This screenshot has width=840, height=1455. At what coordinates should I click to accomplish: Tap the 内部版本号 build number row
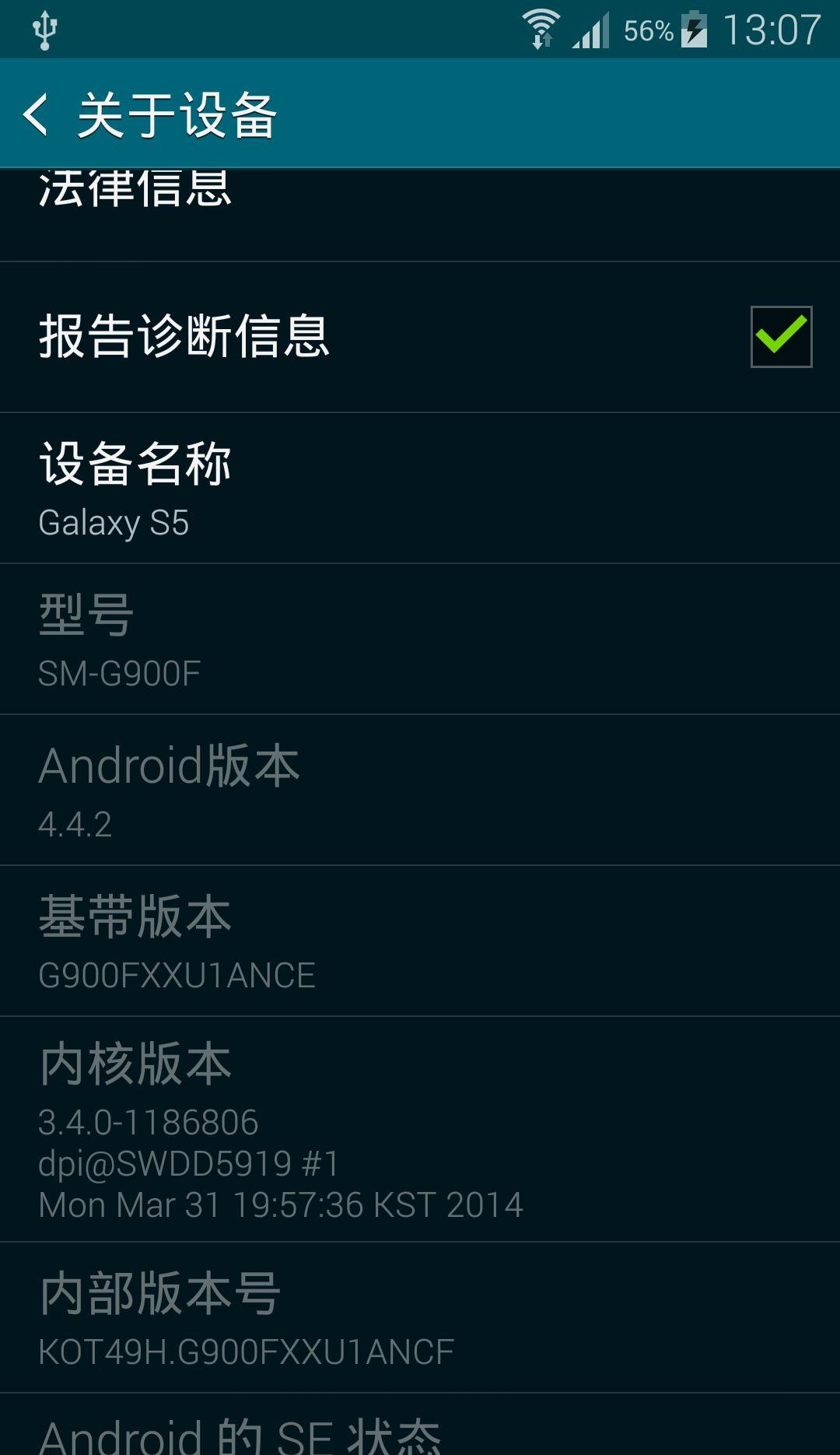pos(420,1318)
